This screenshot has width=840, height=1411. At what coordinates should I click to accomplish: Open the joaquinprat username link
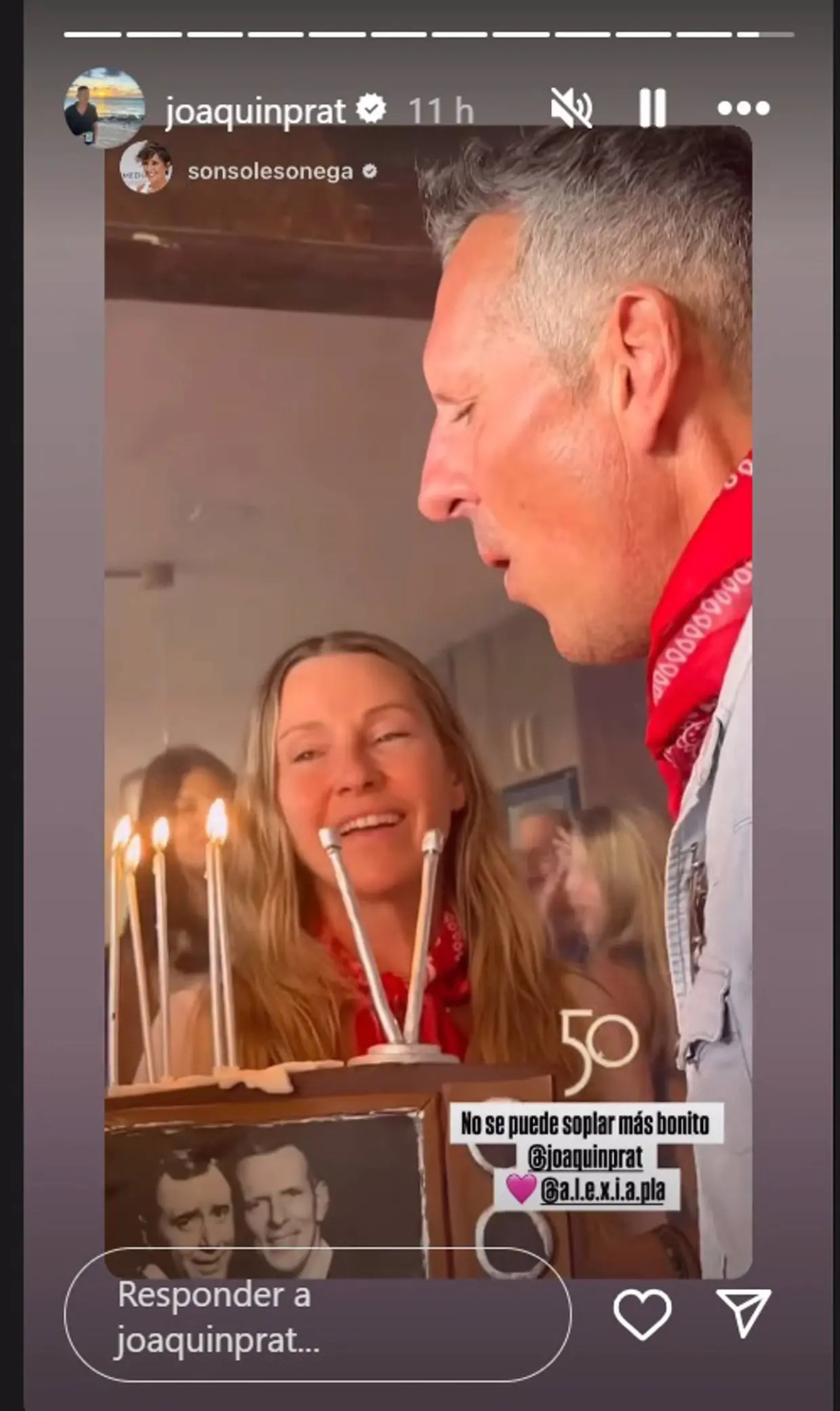click(x=255, y=110)
